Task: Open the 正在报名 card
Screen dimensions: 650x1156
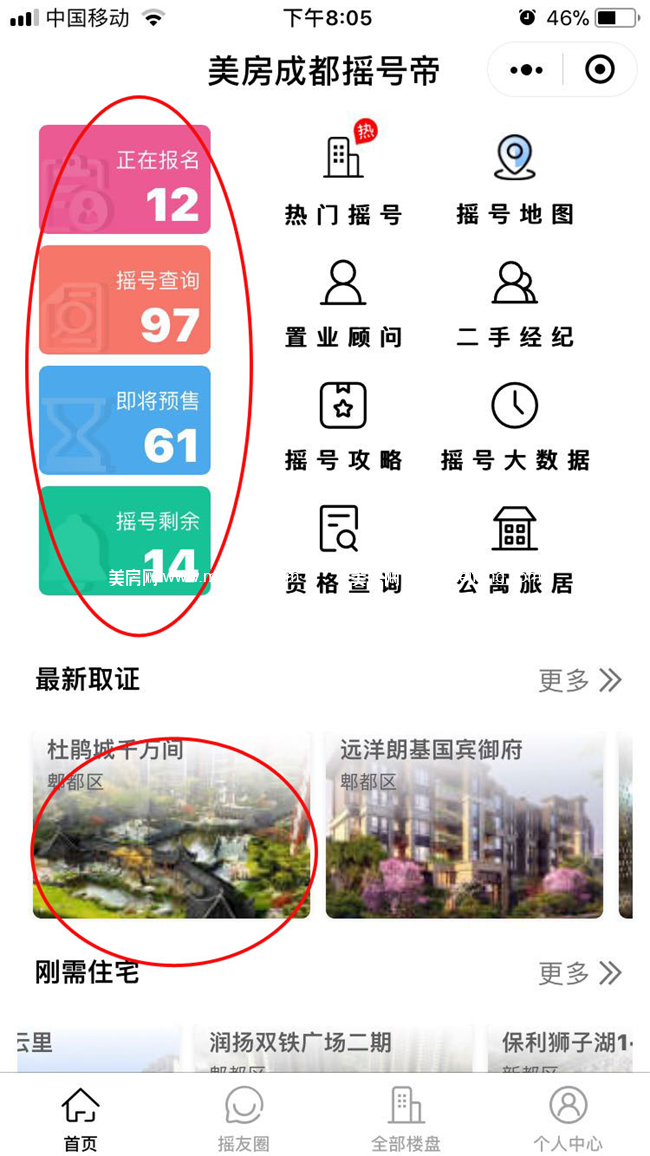Action: [x=125, y=179]
